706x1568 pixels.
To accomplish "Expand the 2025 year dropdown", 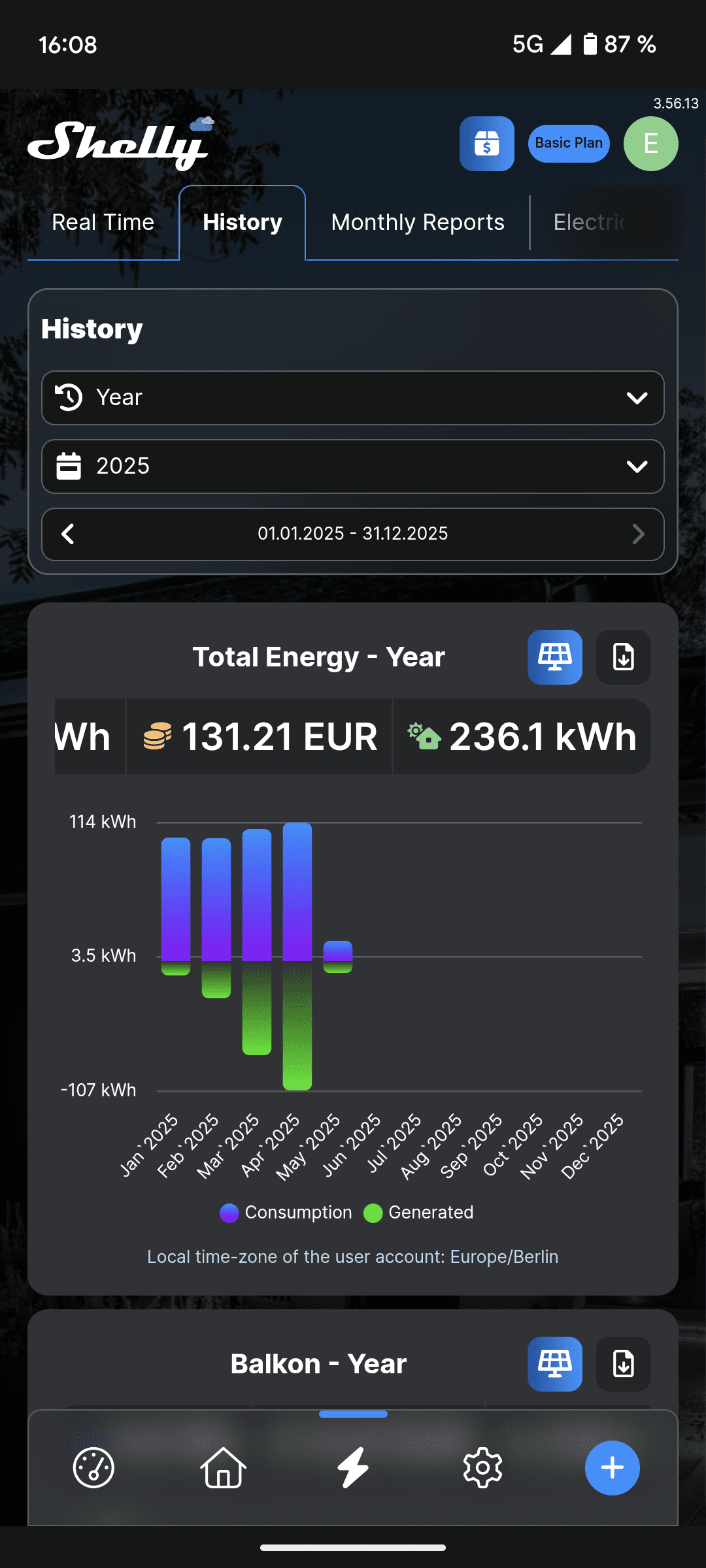I will tap(353, 466).
